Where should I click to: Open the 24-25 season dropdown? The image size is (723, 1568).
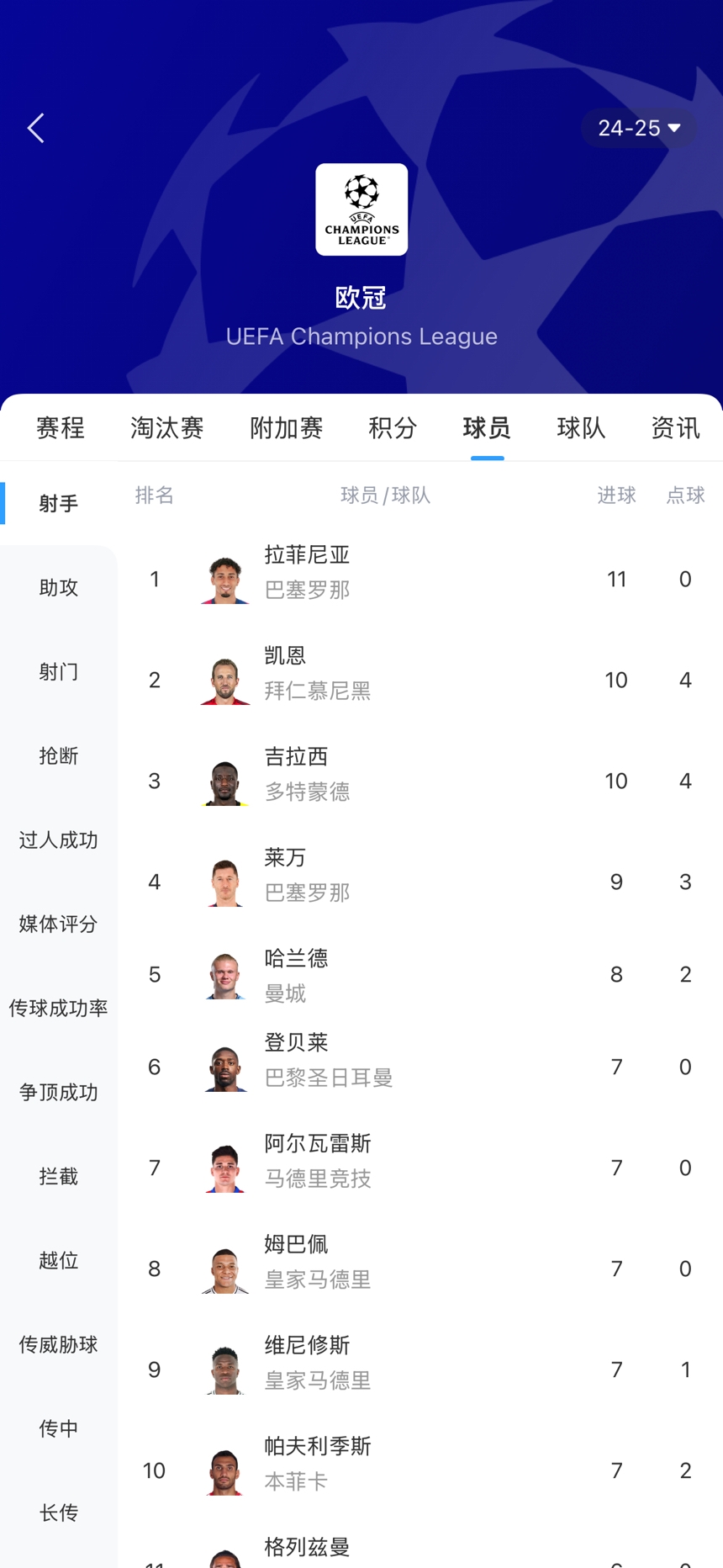coord(639,128)
